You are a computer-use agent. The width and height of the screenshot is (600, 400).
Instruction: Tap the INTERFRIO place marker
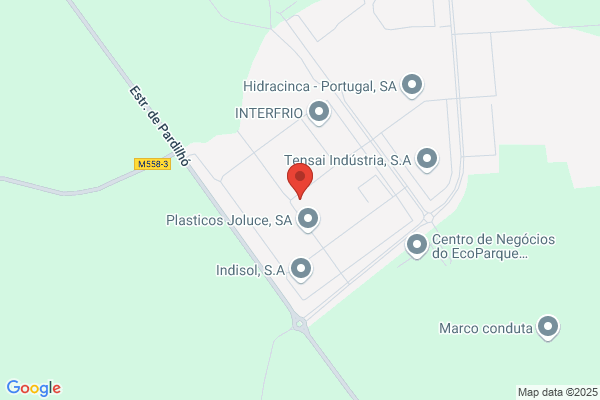pyautogui.click(x=319, y=113)
